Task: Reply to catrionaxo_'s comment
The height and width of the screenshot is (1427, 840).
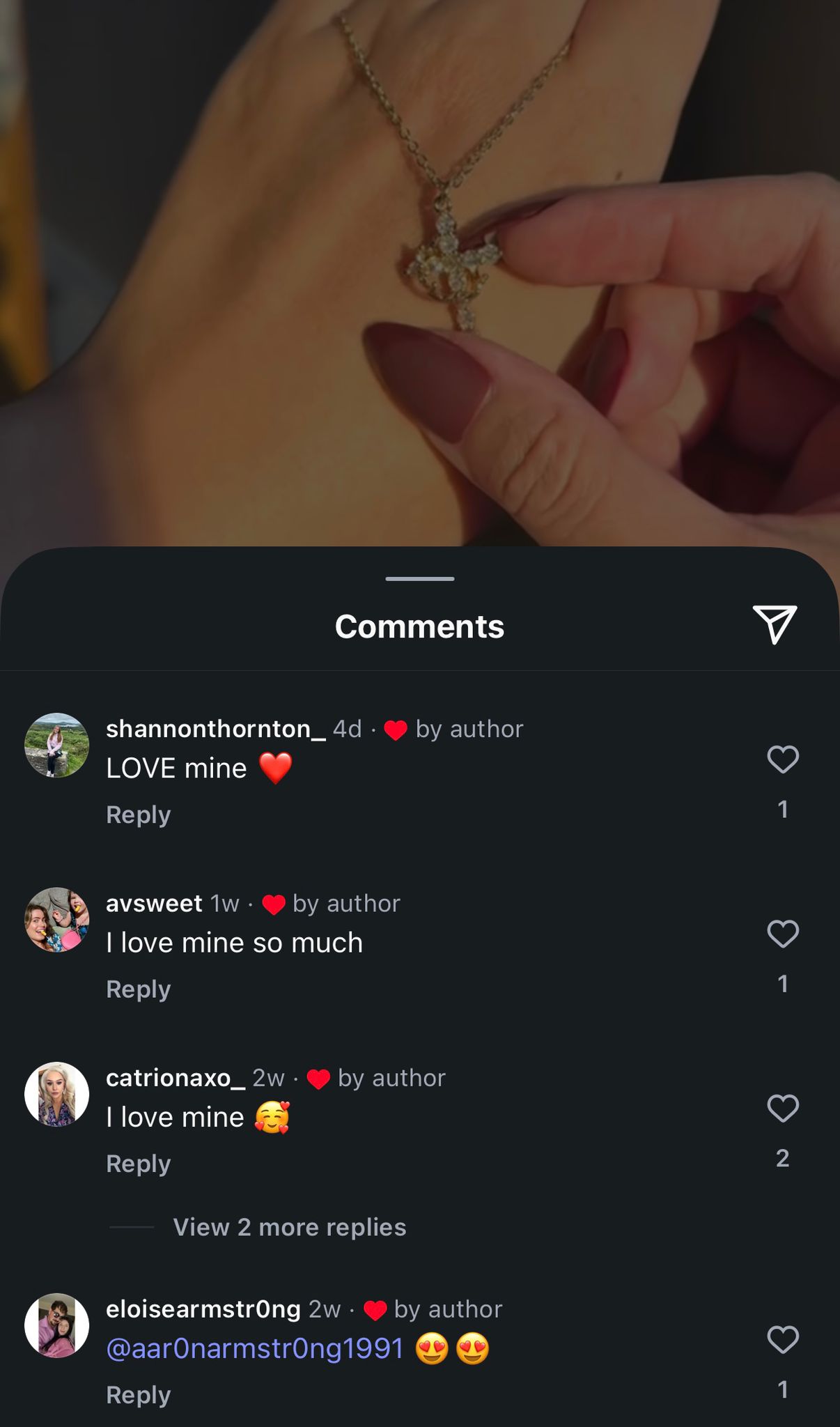Action: (x=138, y=1164)
